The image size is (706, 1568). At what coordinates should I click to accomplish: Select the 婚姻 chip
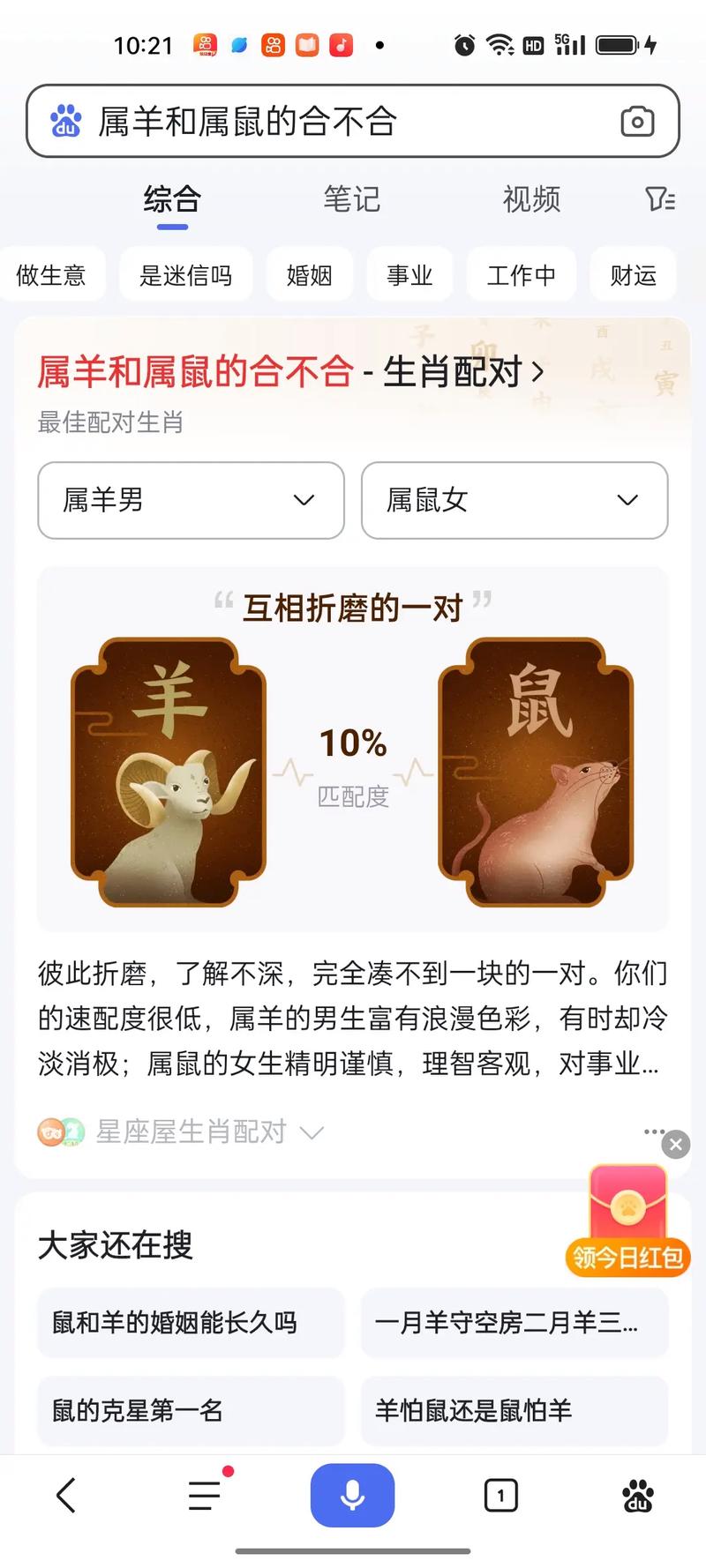click(x=309, y=276)
